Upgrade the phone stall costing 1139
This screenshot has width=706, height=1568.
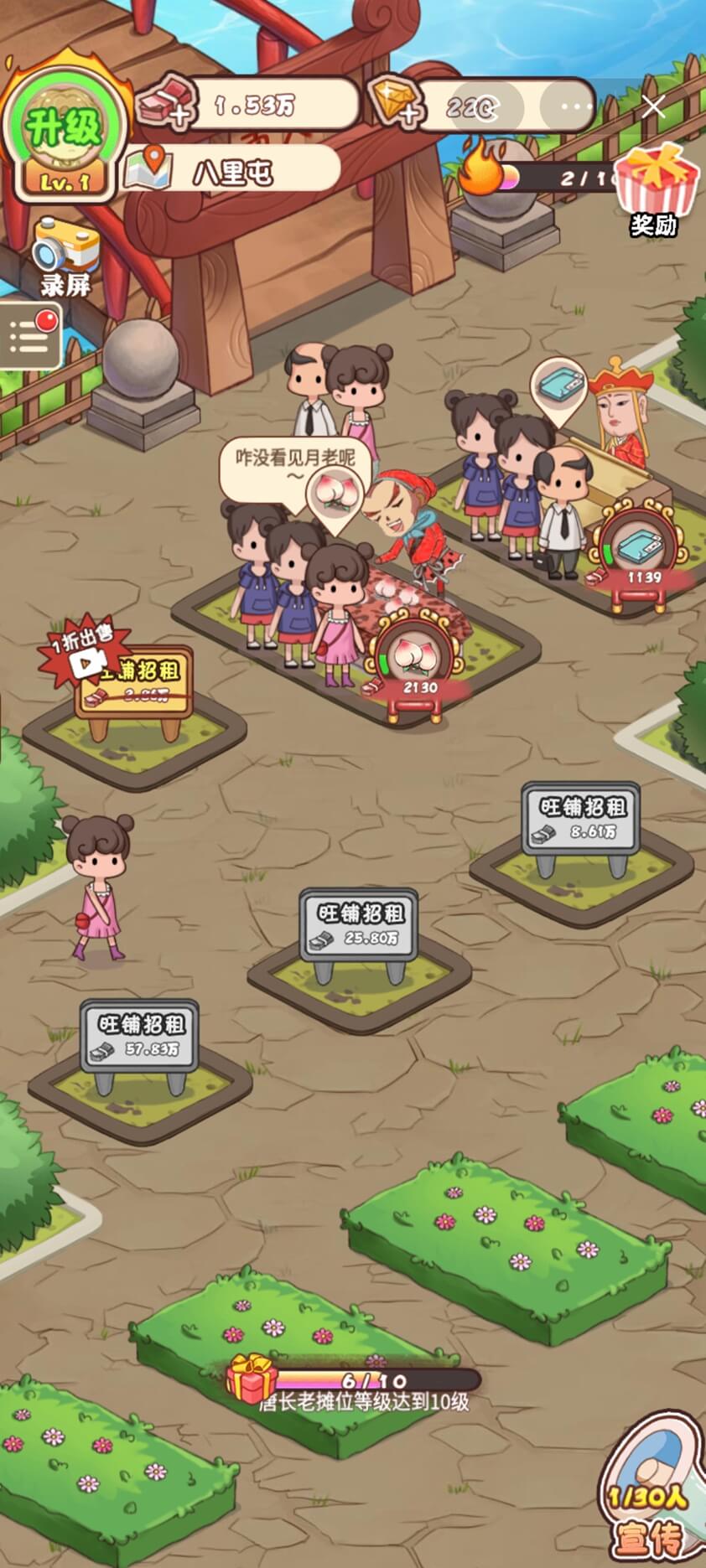[x=641, y=554]
